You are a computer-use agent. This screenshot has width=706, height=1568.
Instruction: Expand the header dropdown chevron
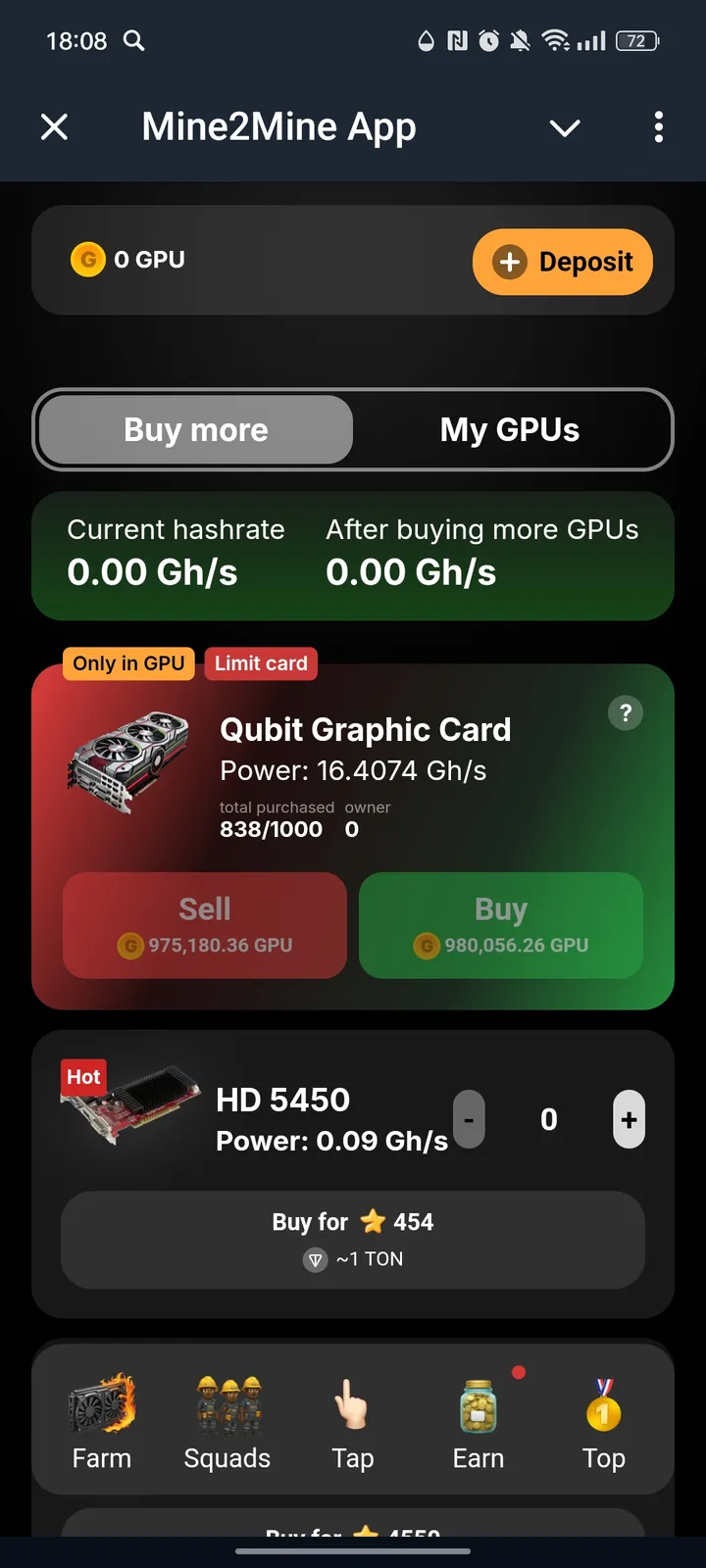coord(565,127)
